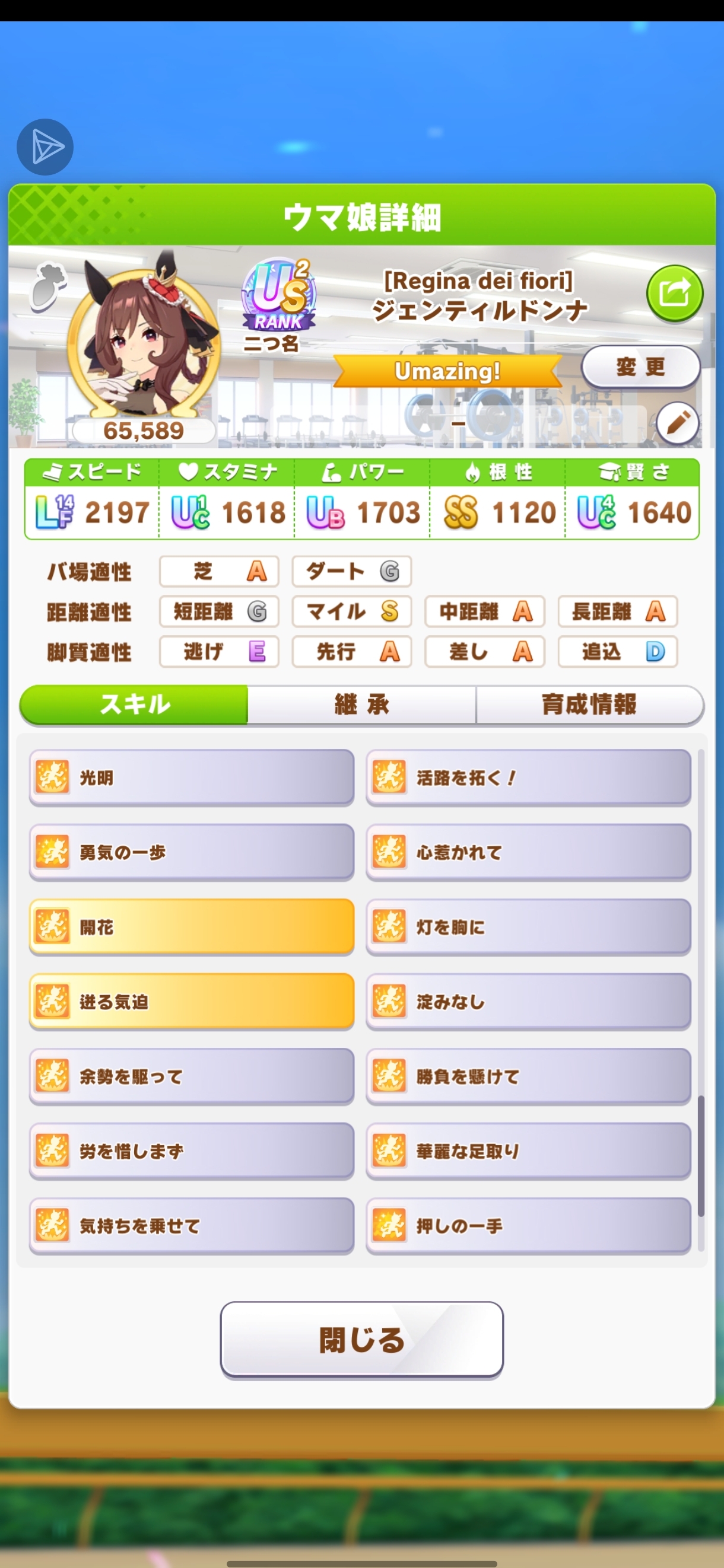Tap the pencil edit icon
The width and height of the screenshot is (724, 1568).
click(677, 423)
